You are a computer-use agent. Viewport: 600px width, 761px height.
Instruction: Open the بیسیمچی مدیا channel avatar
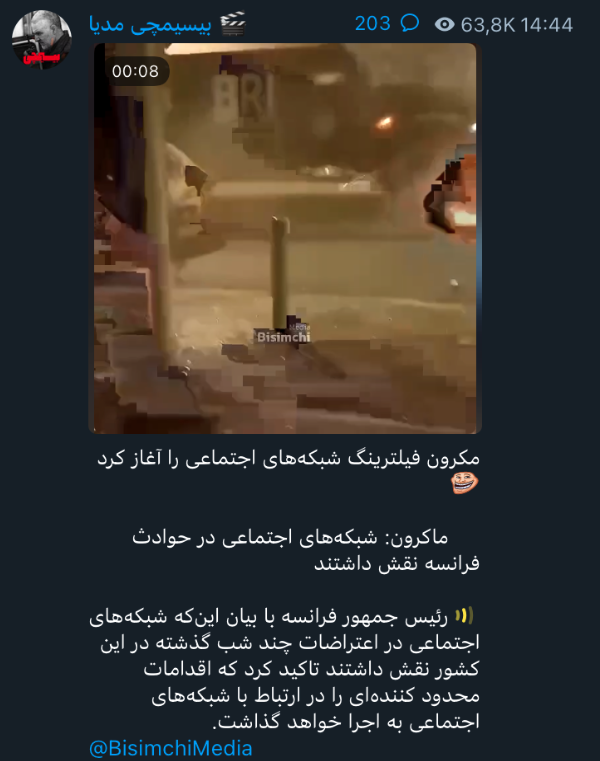pos(42,39)
